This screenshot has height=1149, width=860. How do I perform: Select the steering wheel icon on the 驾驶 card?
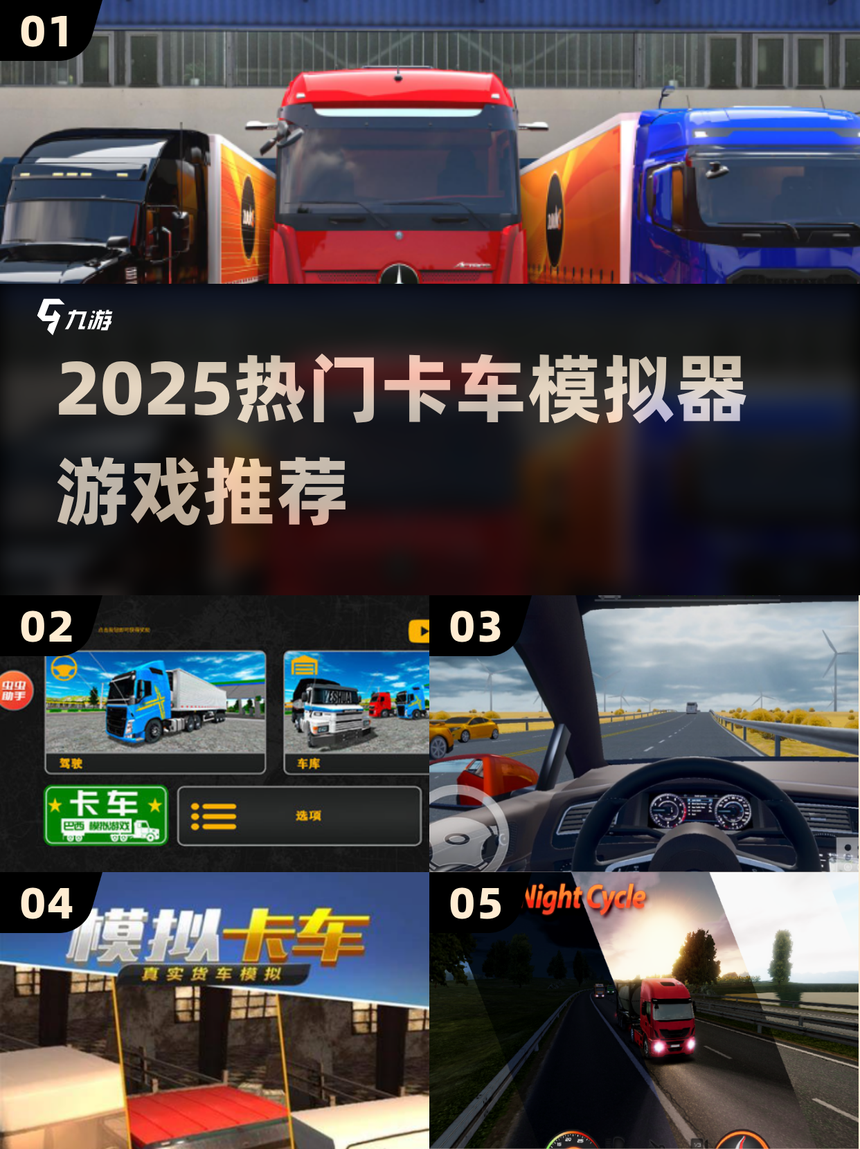62,667
